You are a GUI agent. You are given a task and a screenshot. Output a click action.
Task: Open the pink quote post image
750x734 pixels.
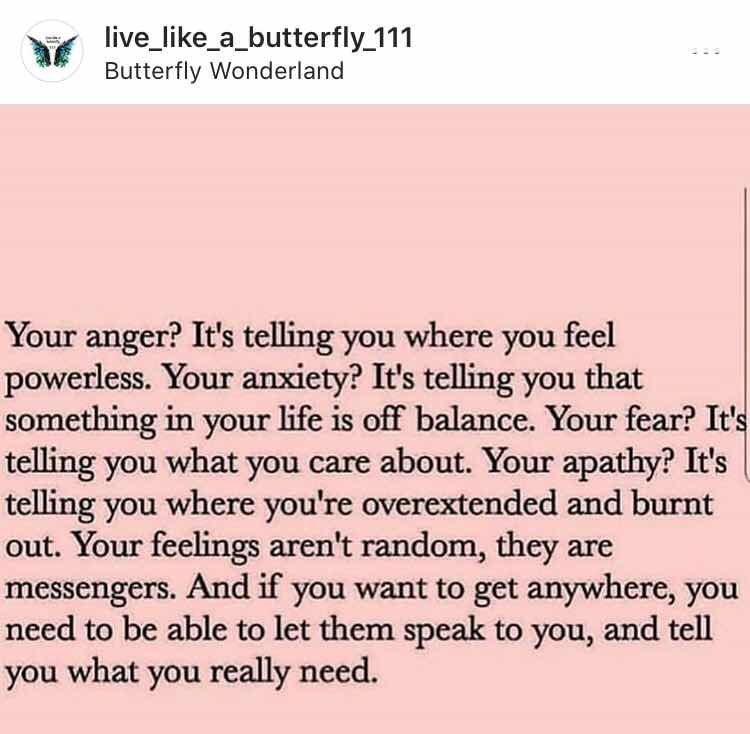tap(375, 420)
